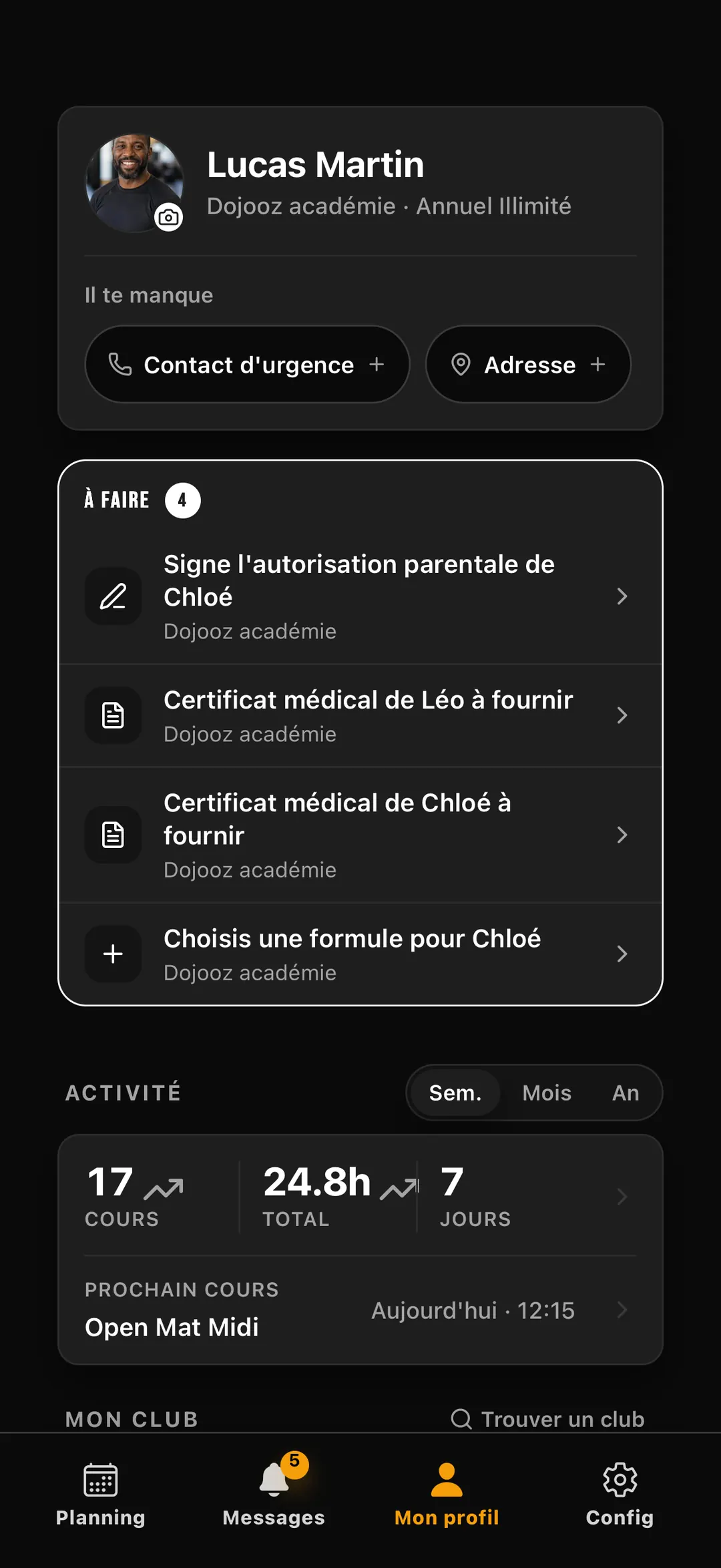Open prochain cours Open Mat Midi

point(360,1310)
